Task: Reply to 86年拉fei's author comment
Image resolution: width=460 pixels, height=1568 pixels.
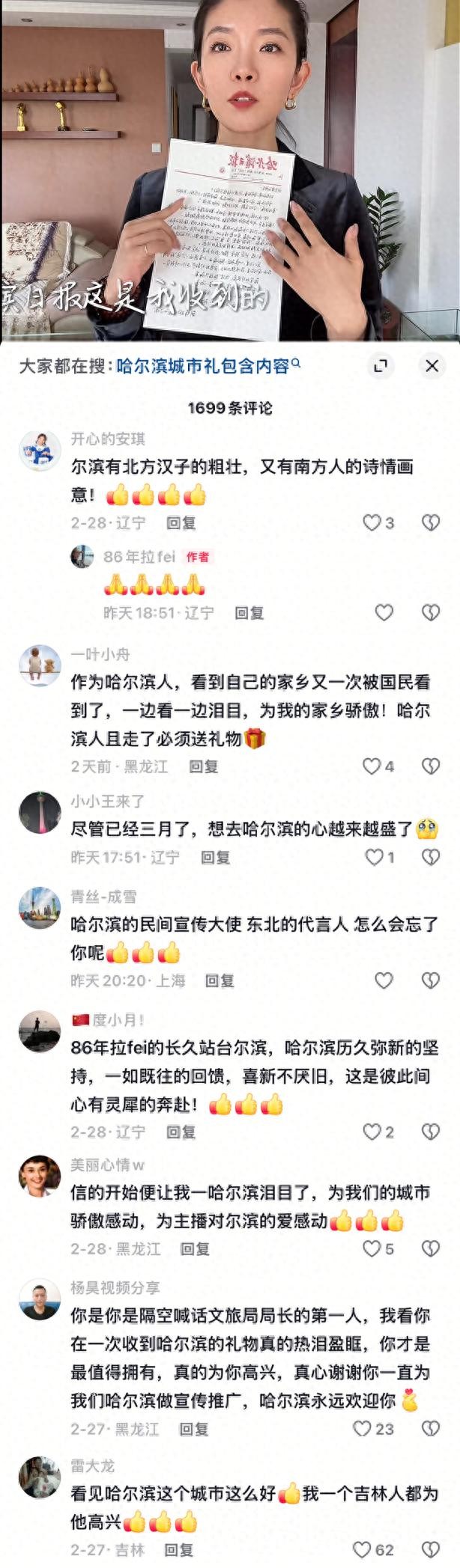Action: point(249,613)
